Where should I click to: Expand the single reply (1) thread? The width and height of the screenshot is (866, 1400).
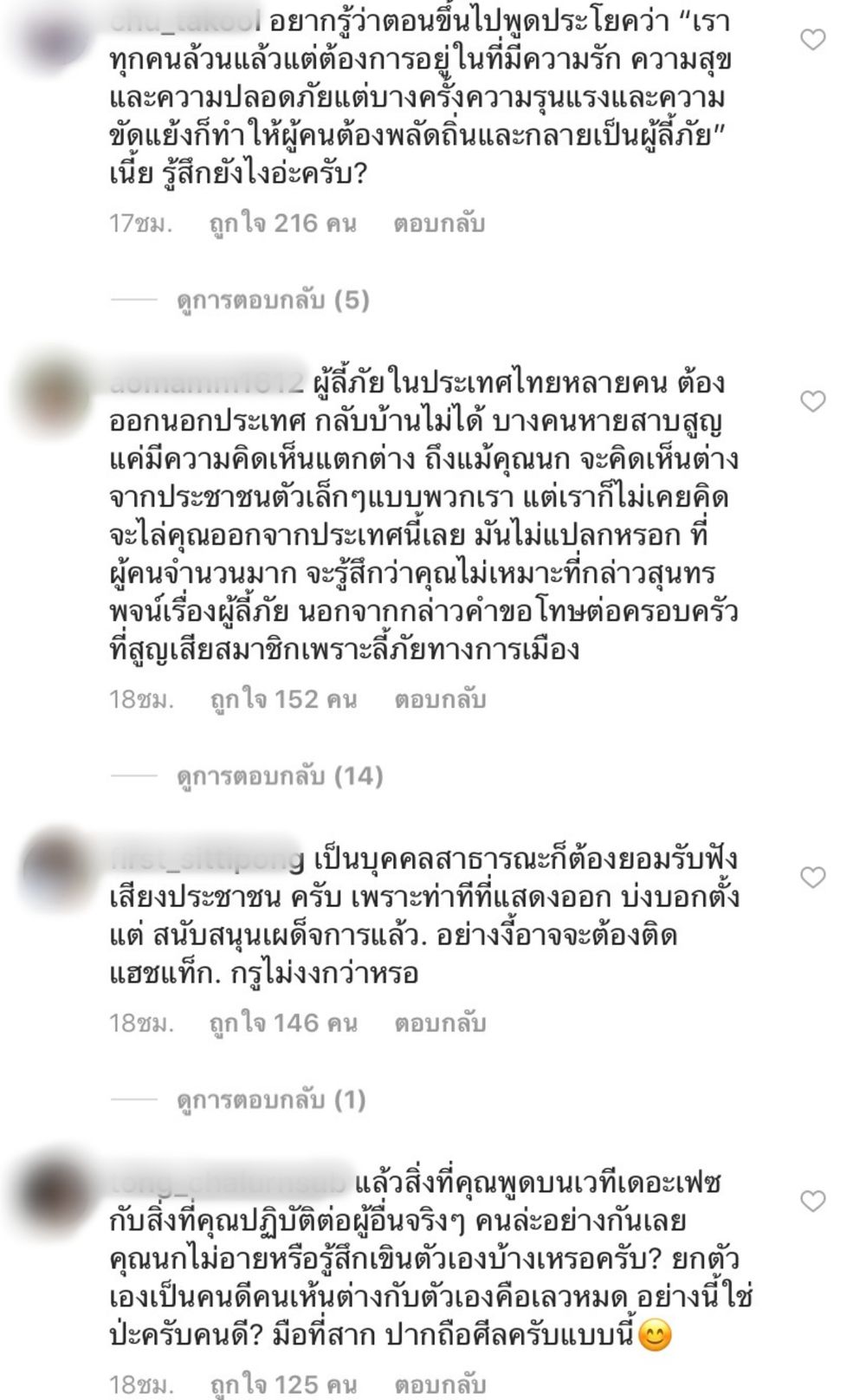[x=271, y=1100]
